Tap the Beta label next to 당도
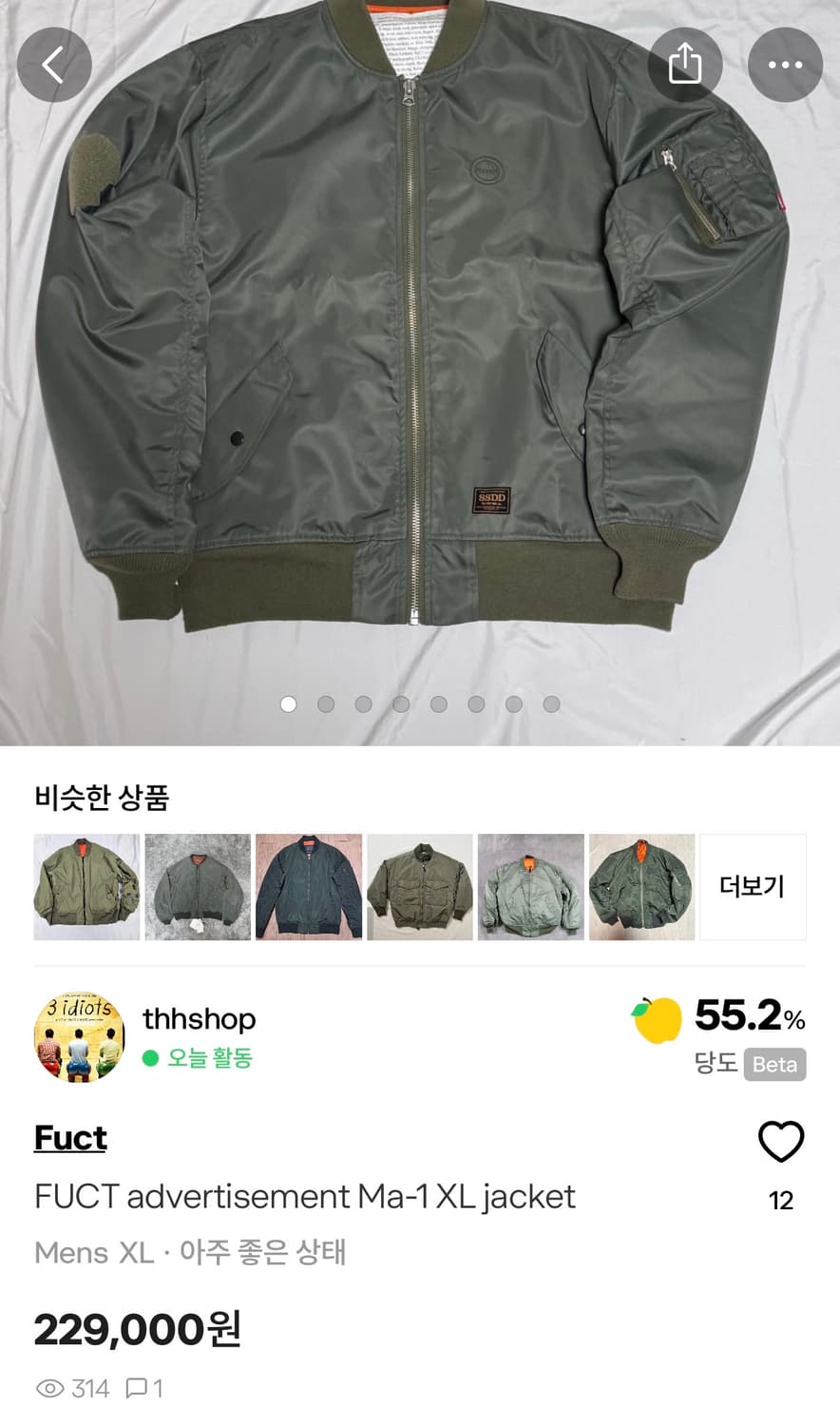The height and width of the screenshot is (1426, 840). 775,1066
